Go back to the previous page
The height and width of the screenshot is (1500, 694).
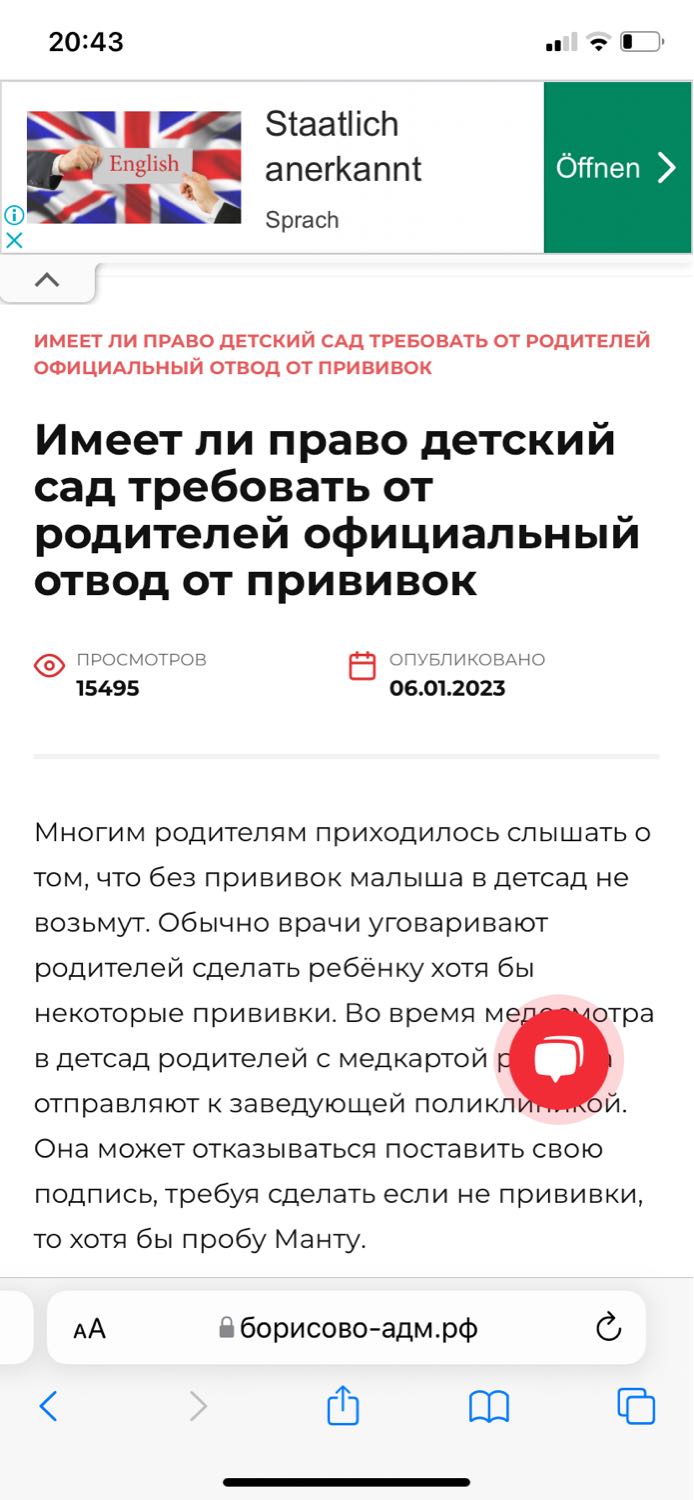click(x=48, y=1406)
